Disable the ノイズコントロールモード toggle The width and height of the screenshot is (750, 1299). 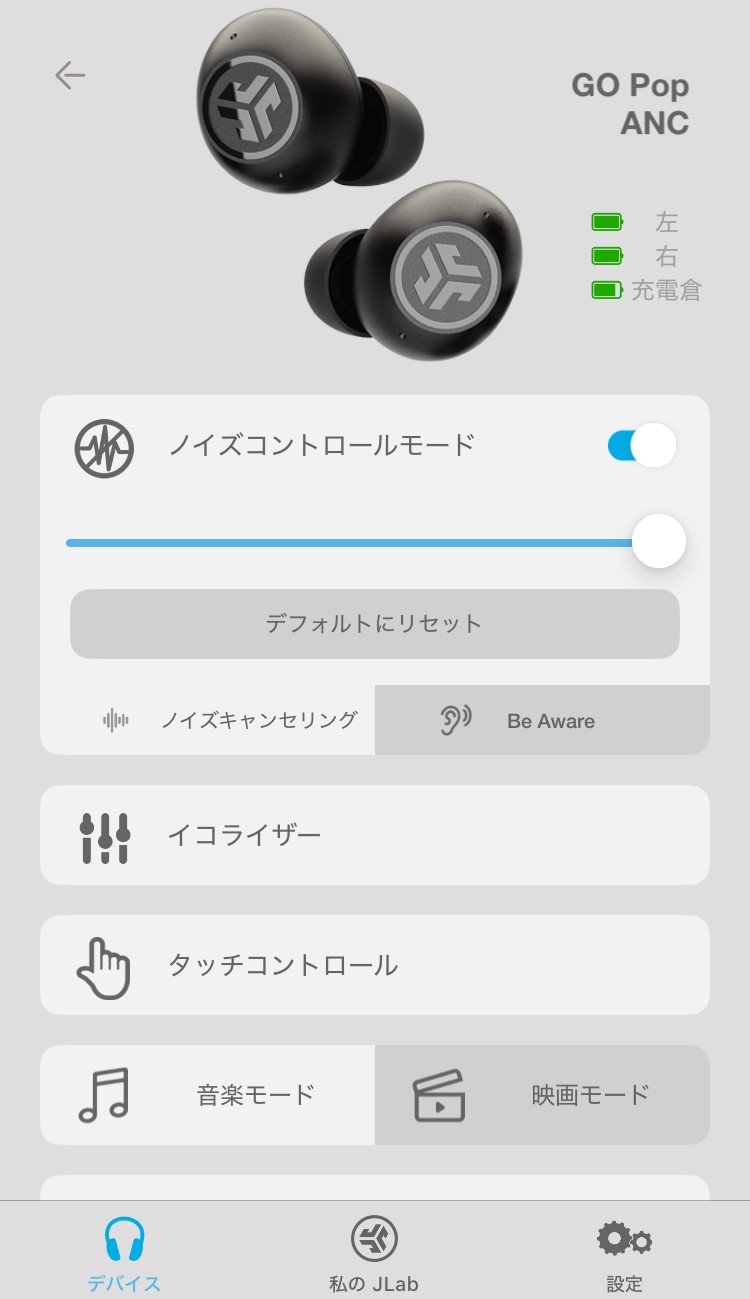click(640, 446)
